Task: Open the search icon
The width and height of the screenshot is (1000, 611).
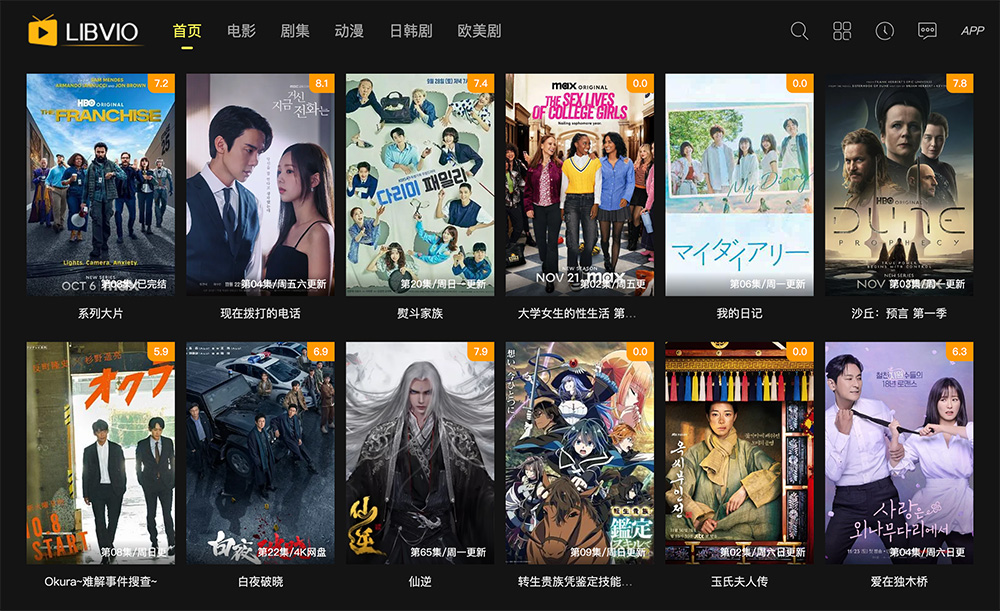Action: pyautogui.click(x=799, y=31)
